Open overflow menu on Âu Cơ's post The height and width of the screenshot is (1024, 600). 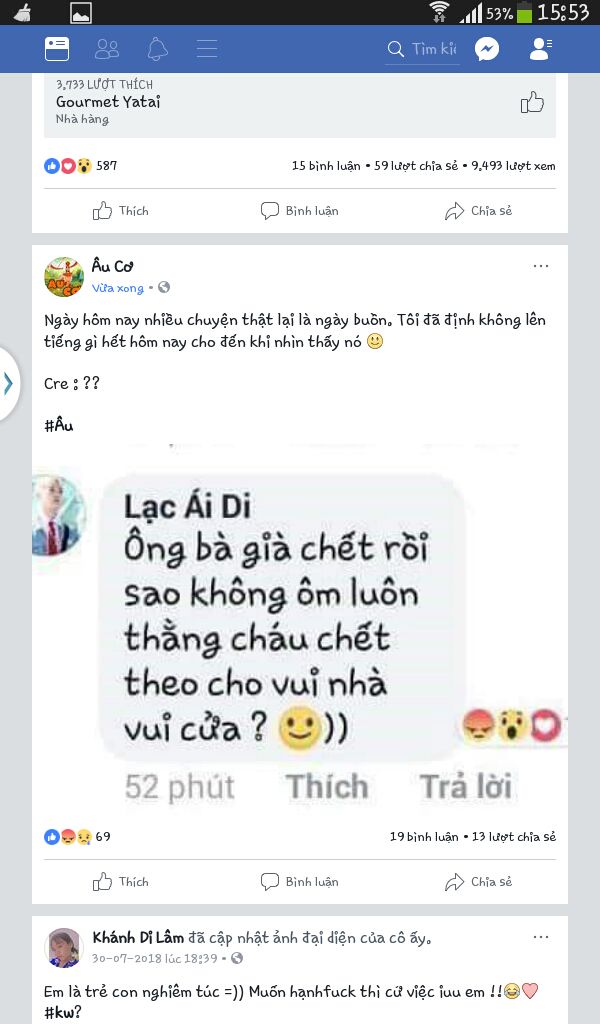(x=541, y=266)
